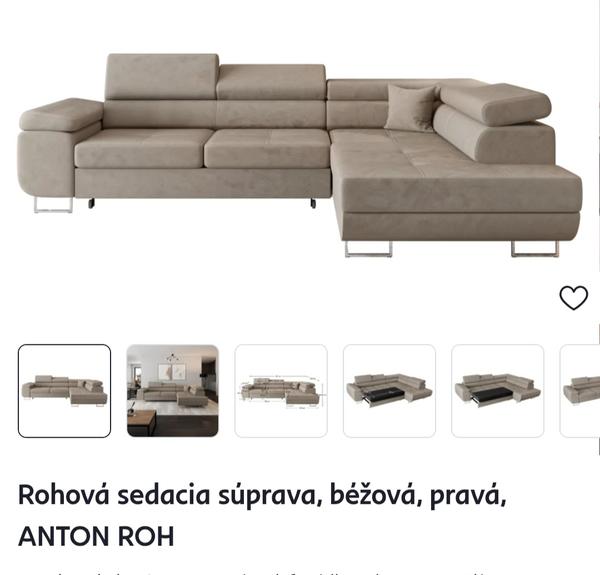
Task: View the sofa dimensions diagram thumbnail
Action: point(281,391)
